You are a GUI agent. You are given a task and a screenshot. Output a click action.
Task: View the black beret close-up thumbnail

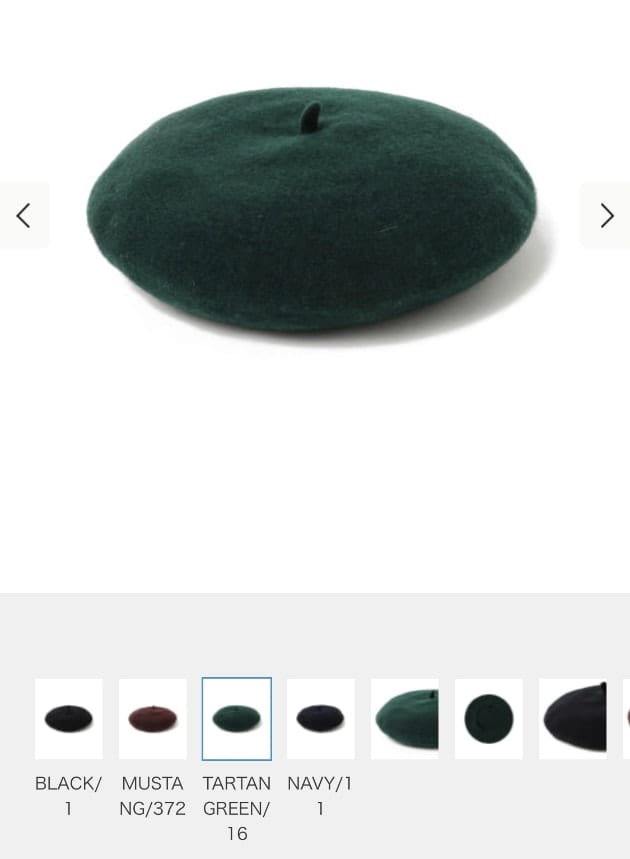pos(572,718)
